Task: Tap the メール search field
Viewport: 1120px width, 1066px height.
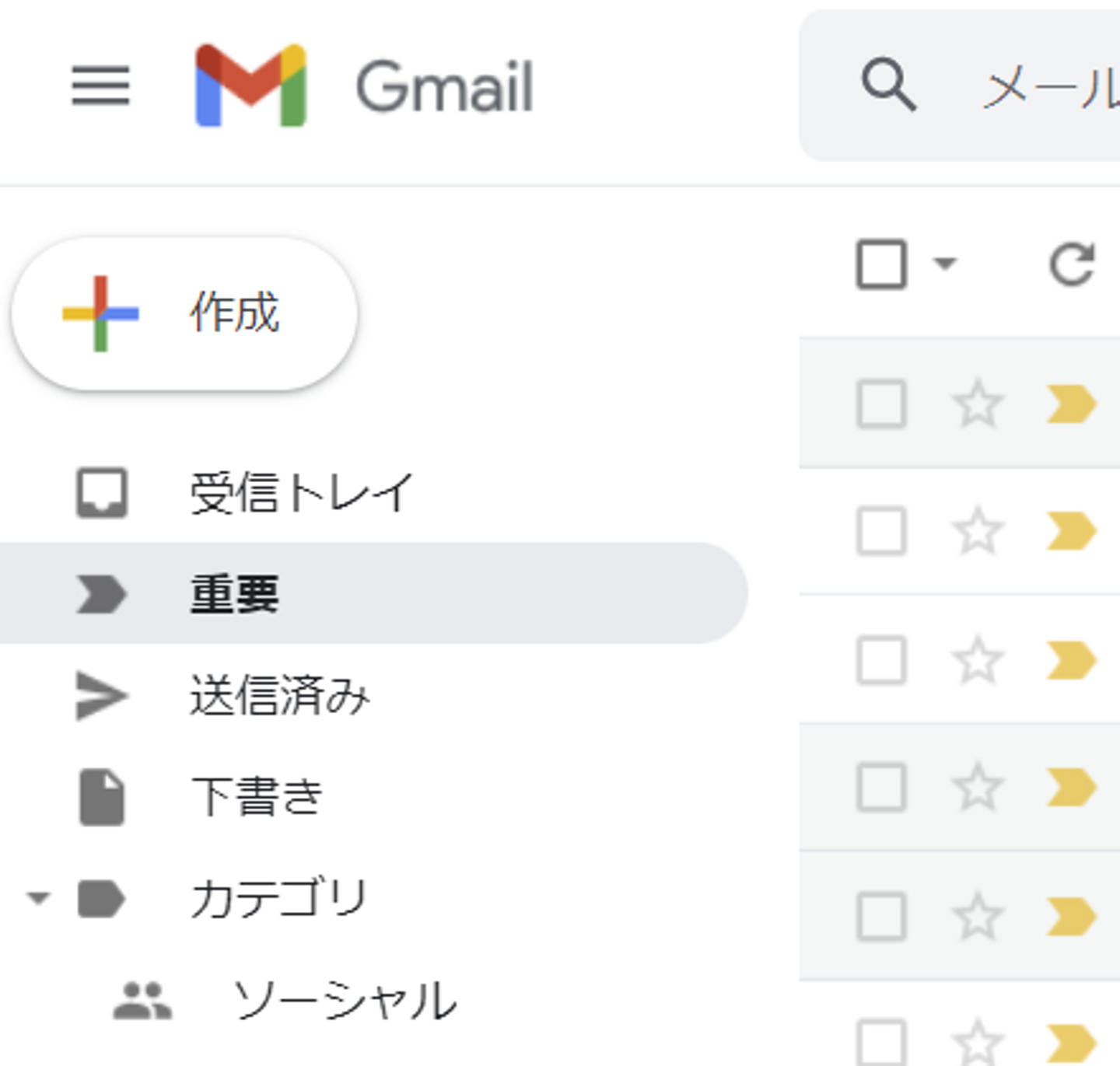Action: (x=1042, y=87)
